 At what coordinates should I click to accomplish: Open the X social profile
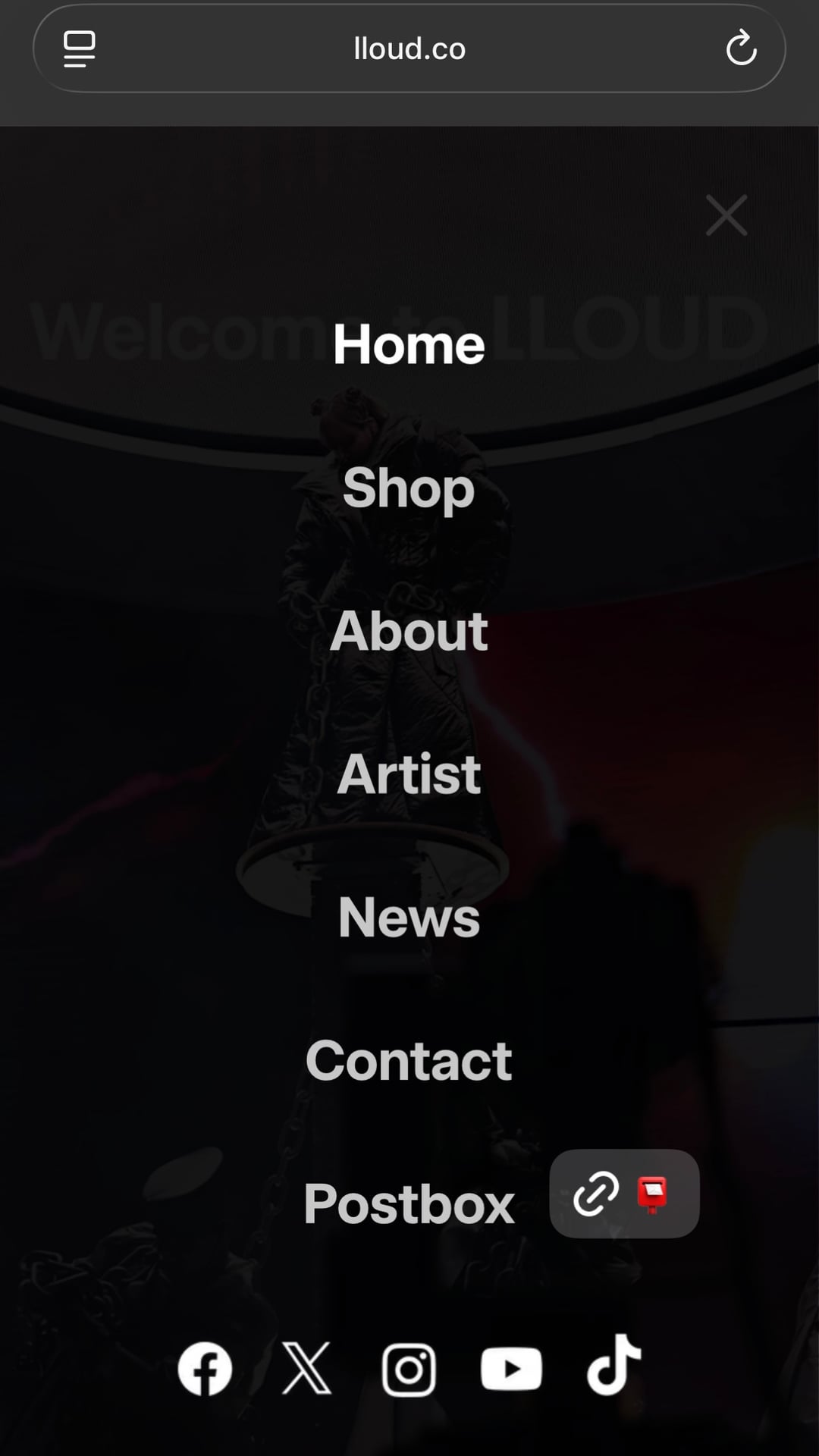pyautogui.click(x=306, y=1369)
